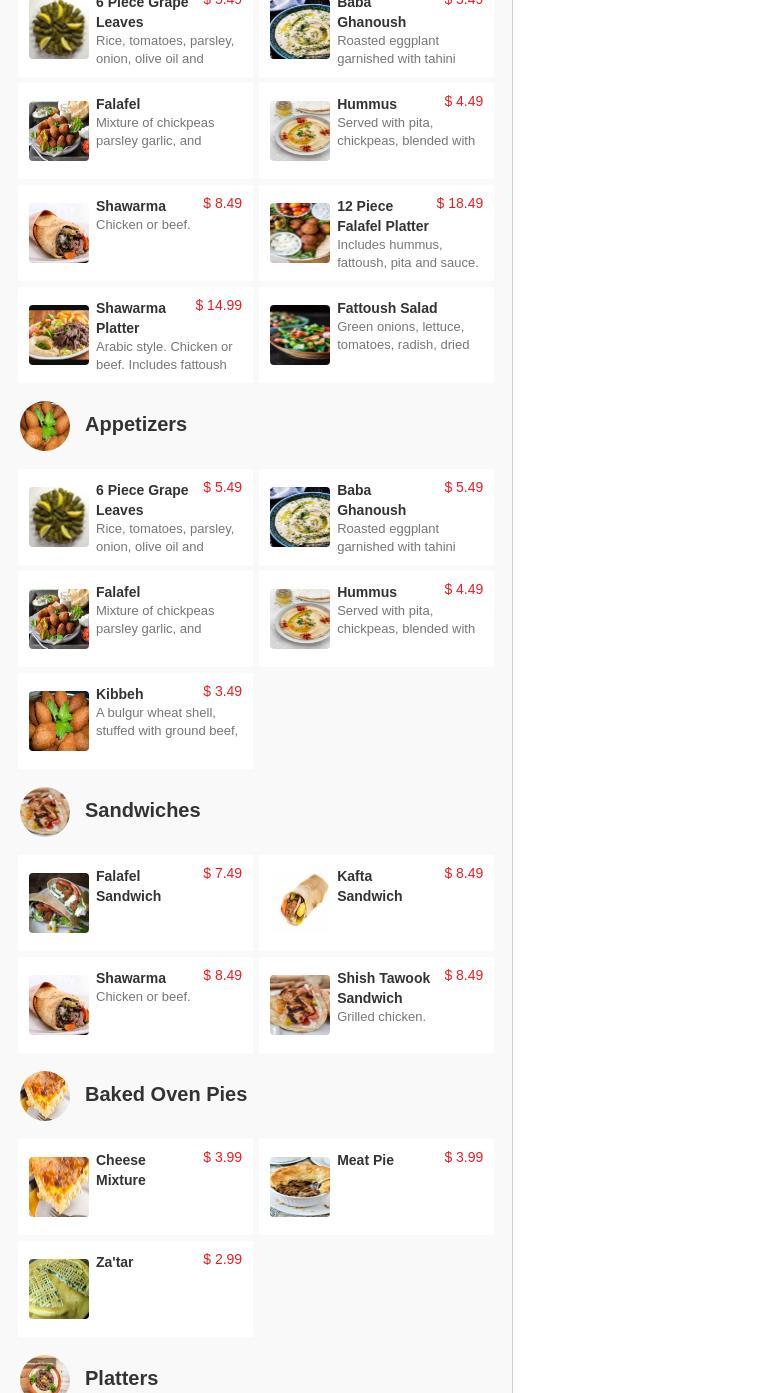Choose Kibbeh from the appetizers
The image size is (770, 1393).
coord(135,721)
